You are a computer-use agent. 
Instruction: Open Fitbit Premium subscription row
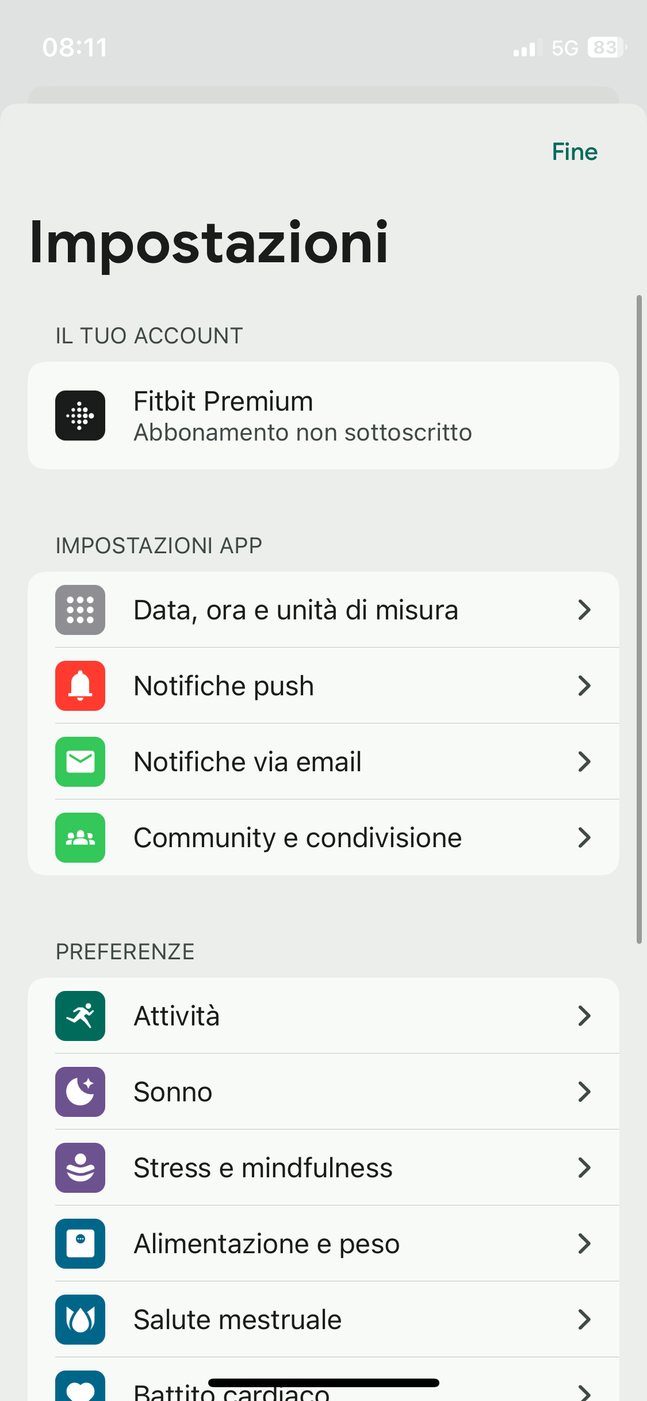click(322, 416)
